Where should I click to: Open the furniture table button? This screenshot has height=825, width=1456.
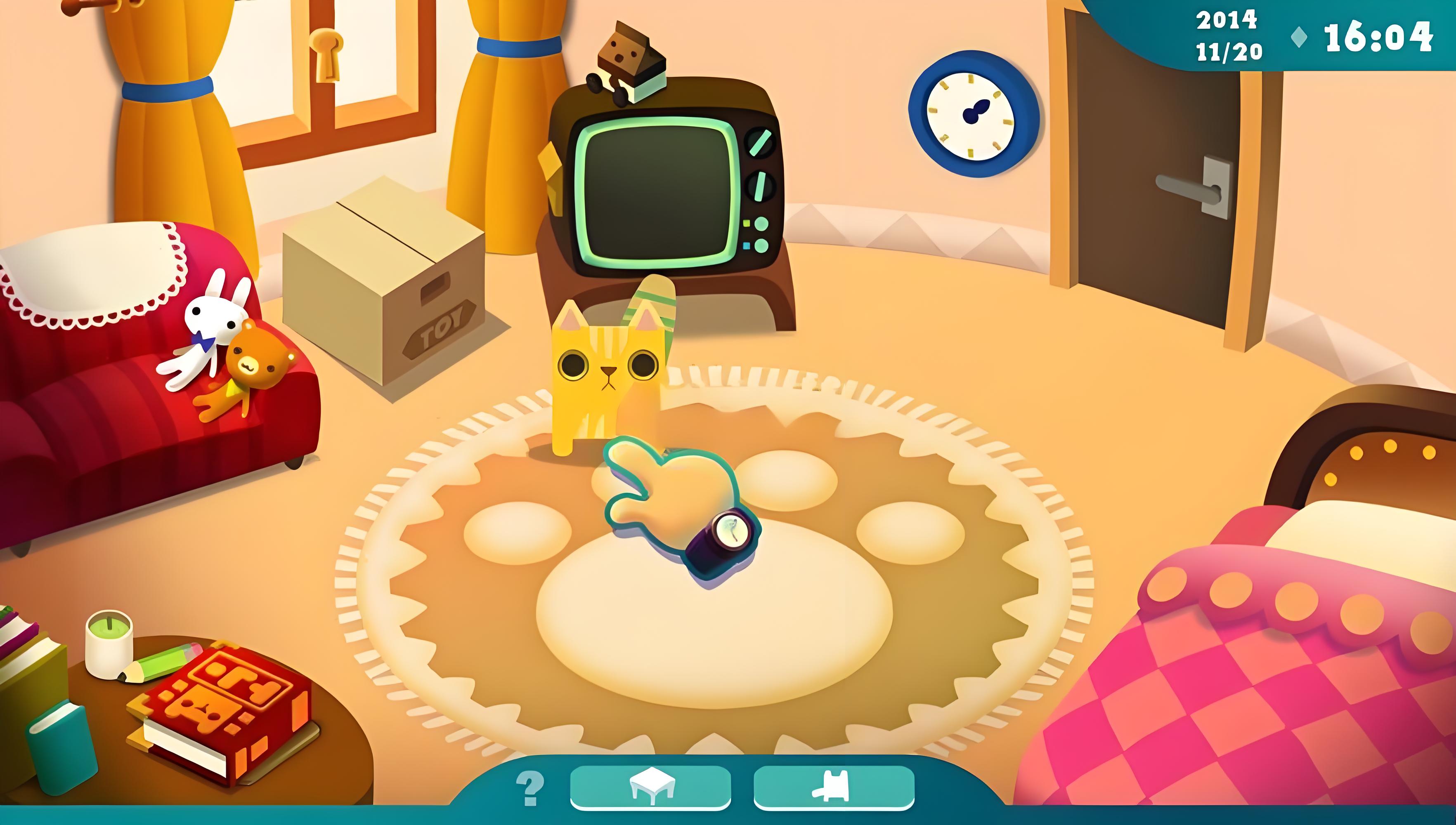(x=651, y=787)
